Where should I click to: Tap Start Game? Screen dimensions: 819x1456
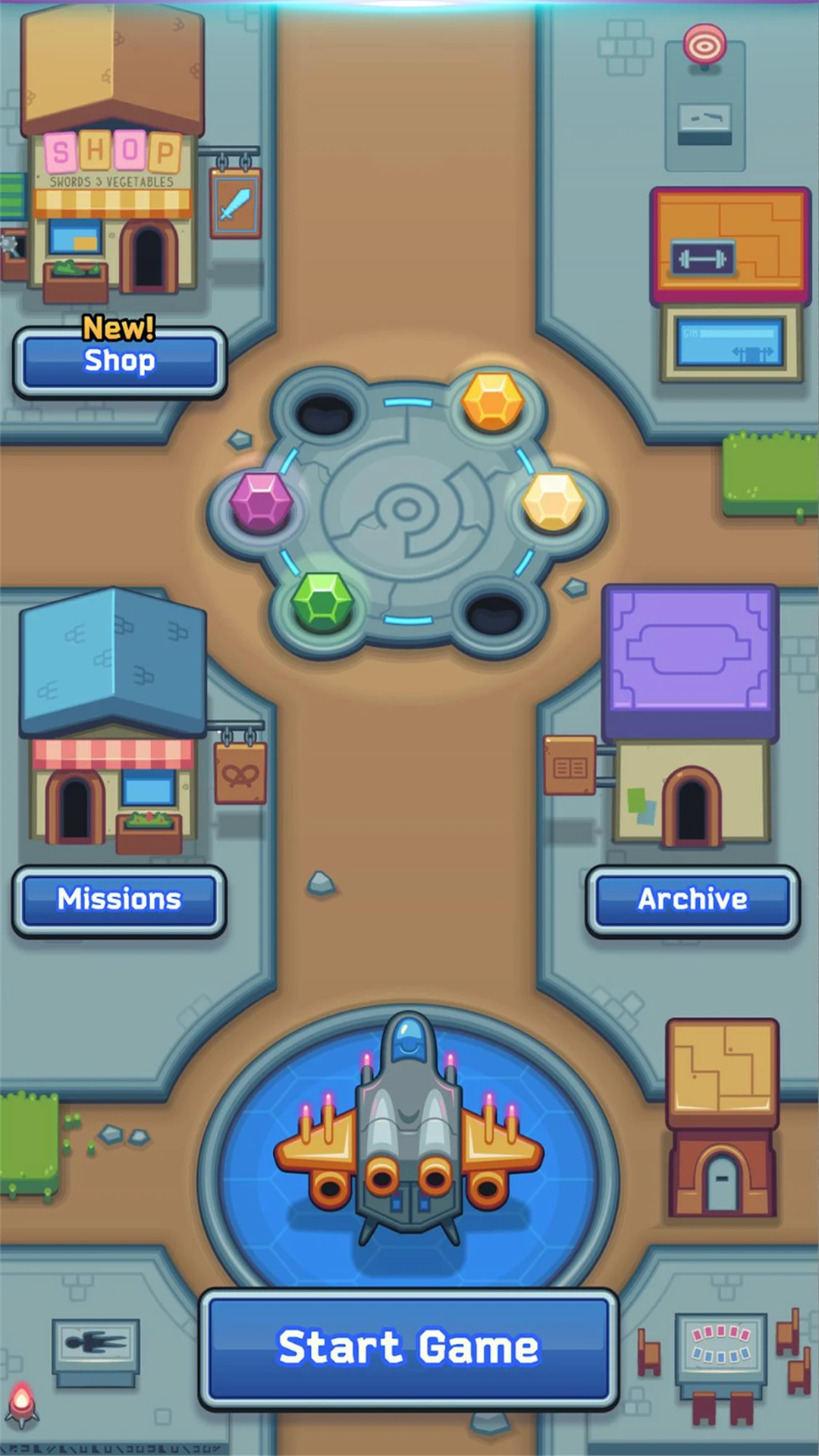(x=409, y=1348)
